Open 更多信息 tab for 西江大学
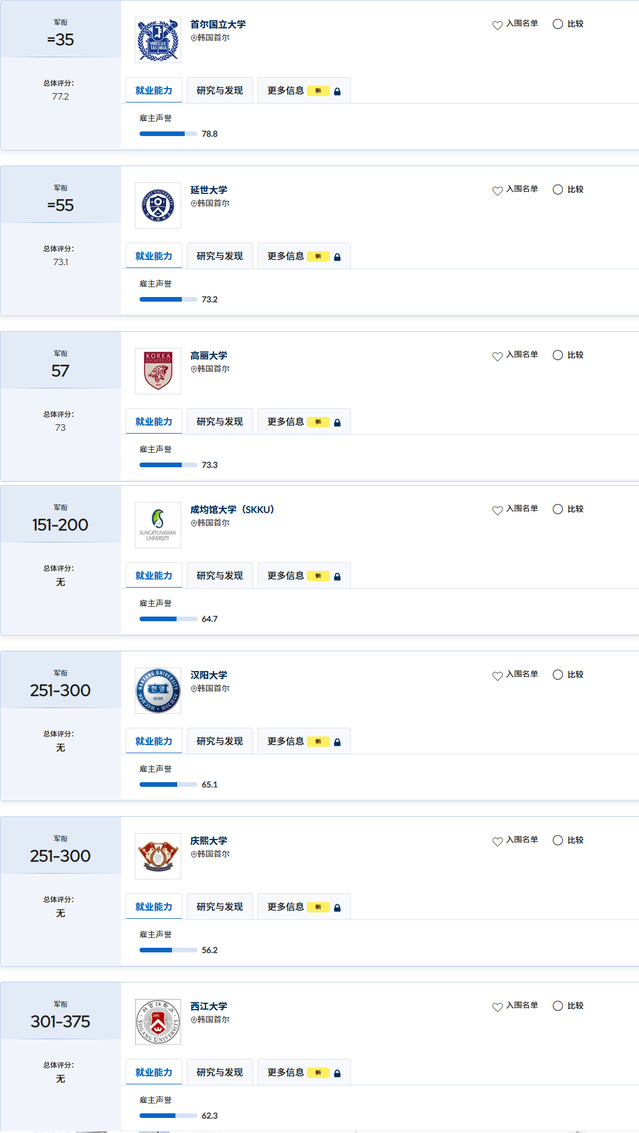This screenshot has height=1133, width=639. (x=303, y=1072)
